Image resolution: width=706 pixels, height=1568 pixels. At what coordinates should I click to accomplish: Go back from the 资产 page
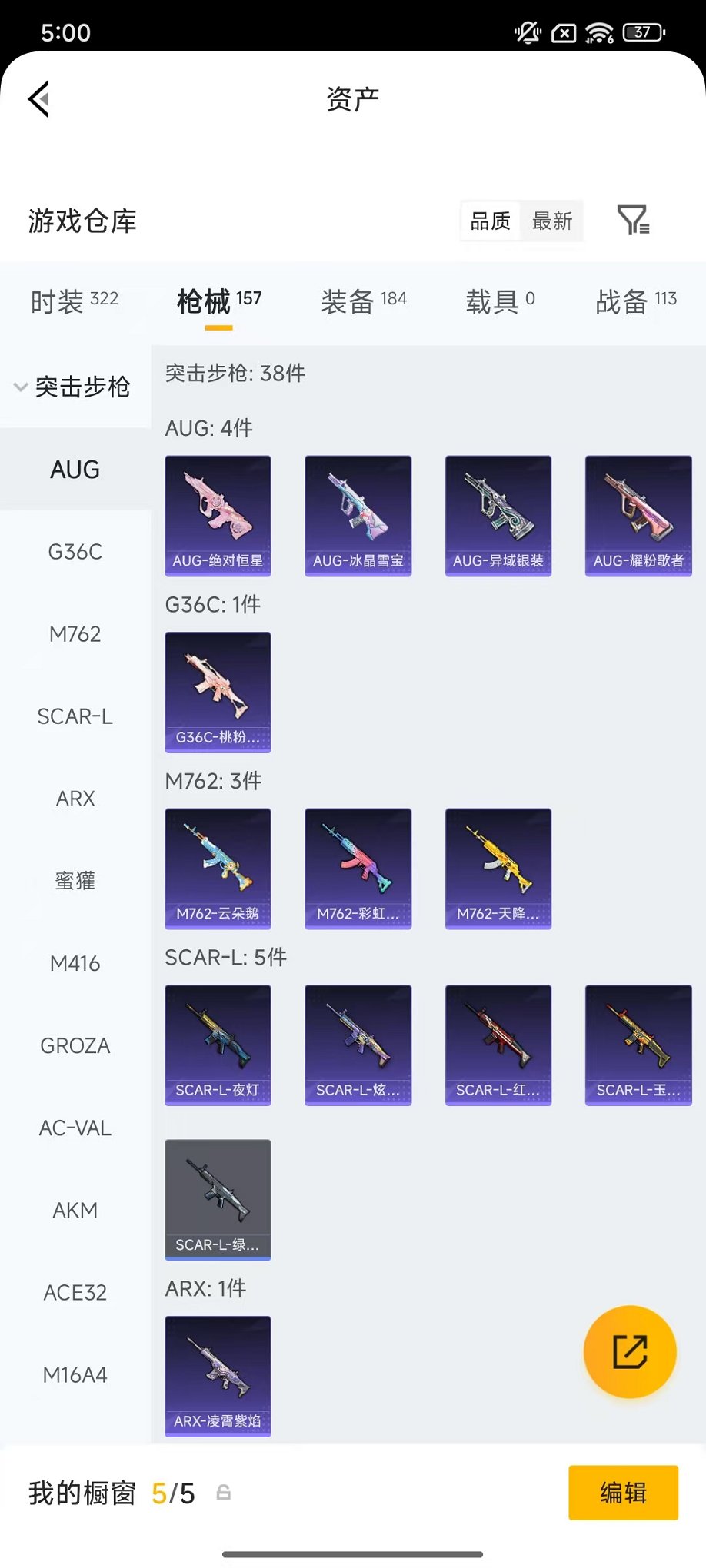(x=39, y=98)
